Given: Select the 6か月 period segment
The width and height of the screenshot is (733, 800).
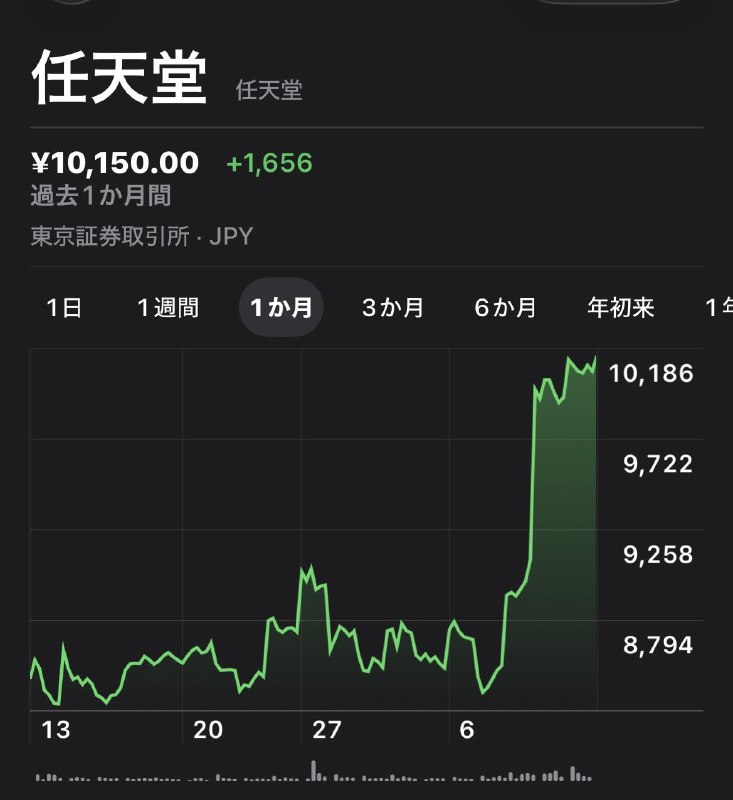Looking at the screenshot, I should 506,308.
